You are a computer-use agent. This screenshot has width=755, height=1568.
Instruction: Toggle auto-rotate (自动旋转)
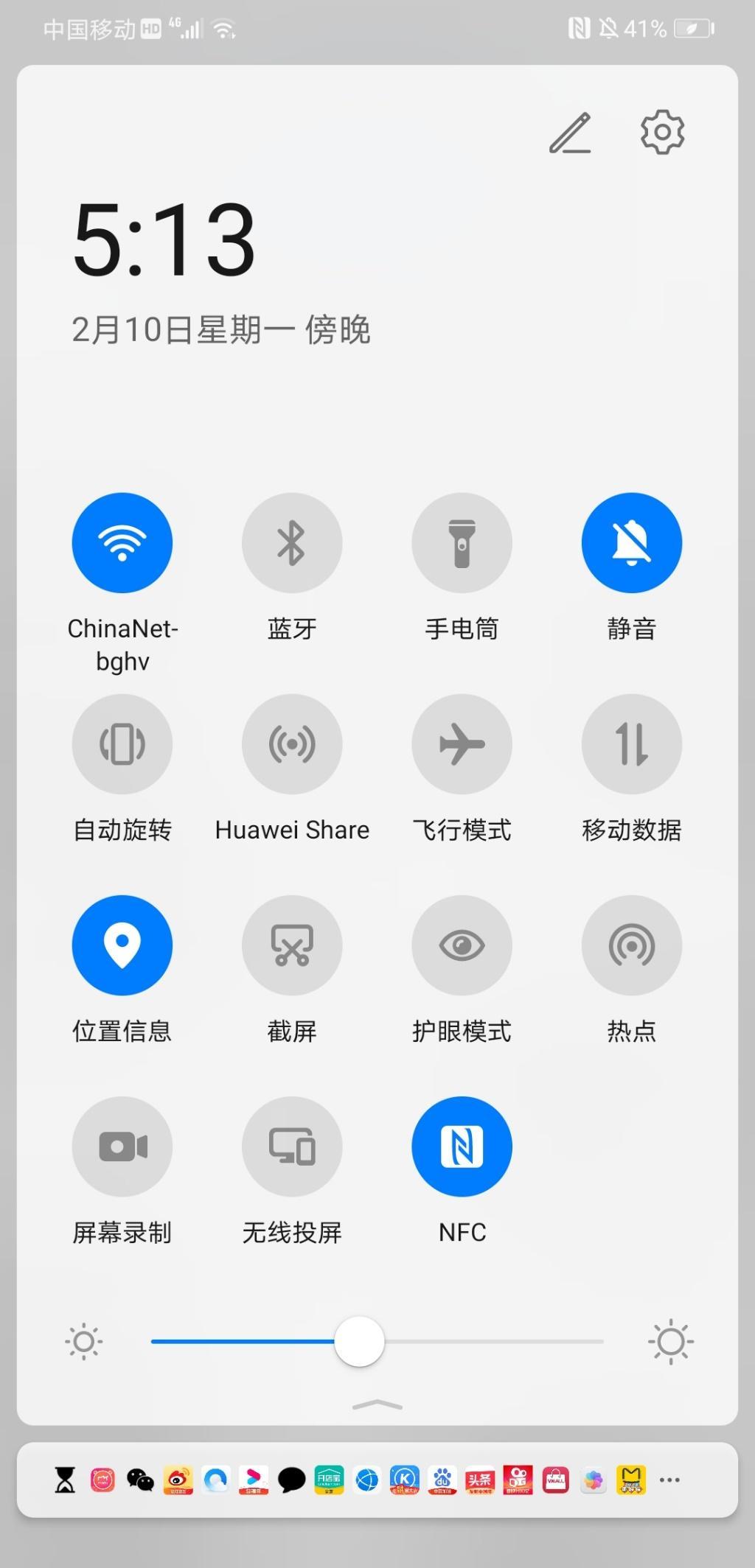(x=122, y=744)
